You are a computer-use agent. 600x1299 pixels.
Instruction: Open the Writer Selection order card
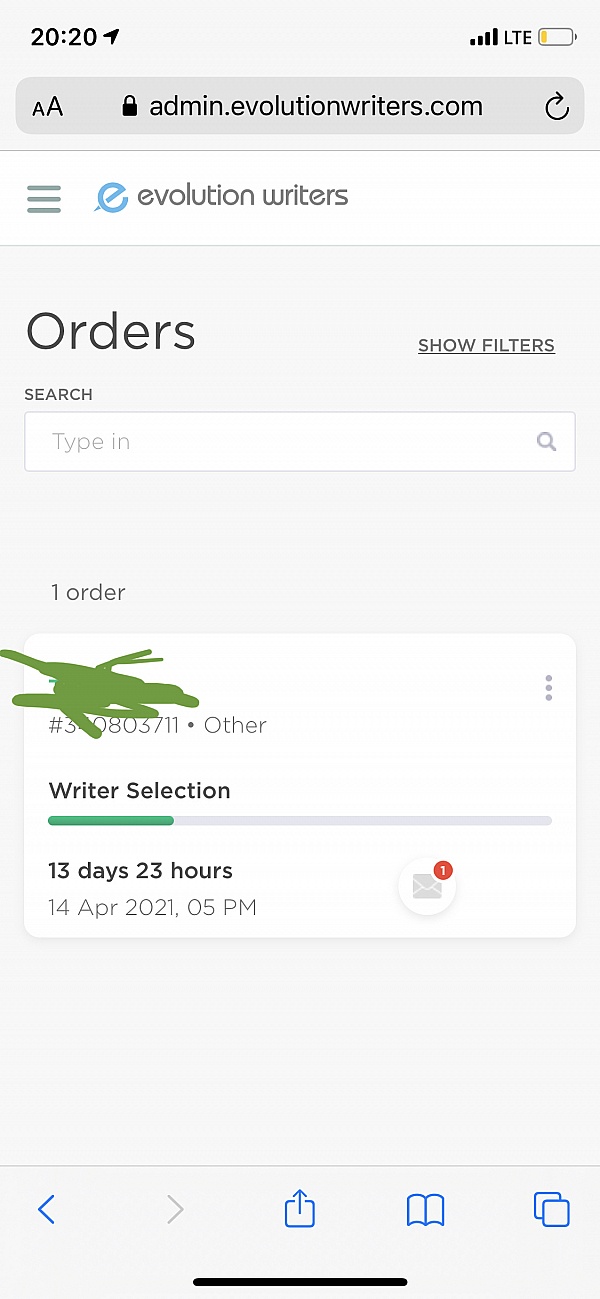(300, 785)
